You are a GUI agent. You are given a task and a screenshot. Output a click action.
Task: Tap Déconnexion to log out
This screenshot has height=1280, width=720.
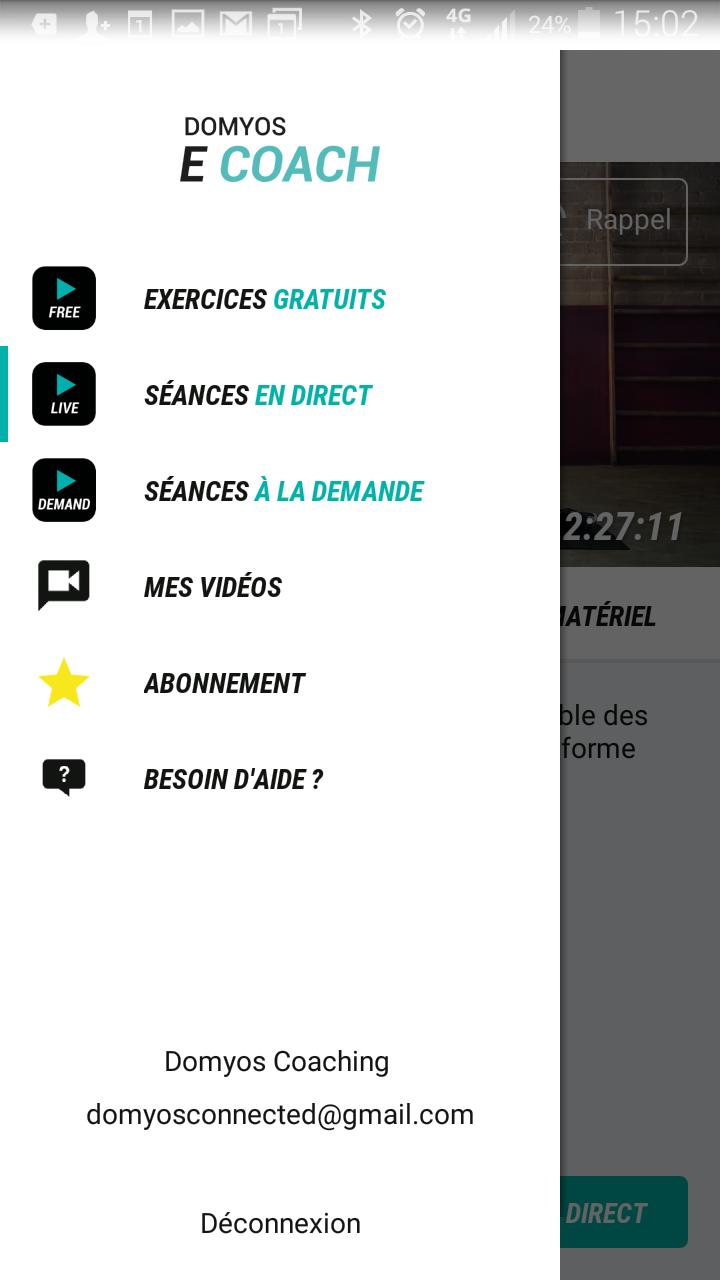(x=280, y=1223)
